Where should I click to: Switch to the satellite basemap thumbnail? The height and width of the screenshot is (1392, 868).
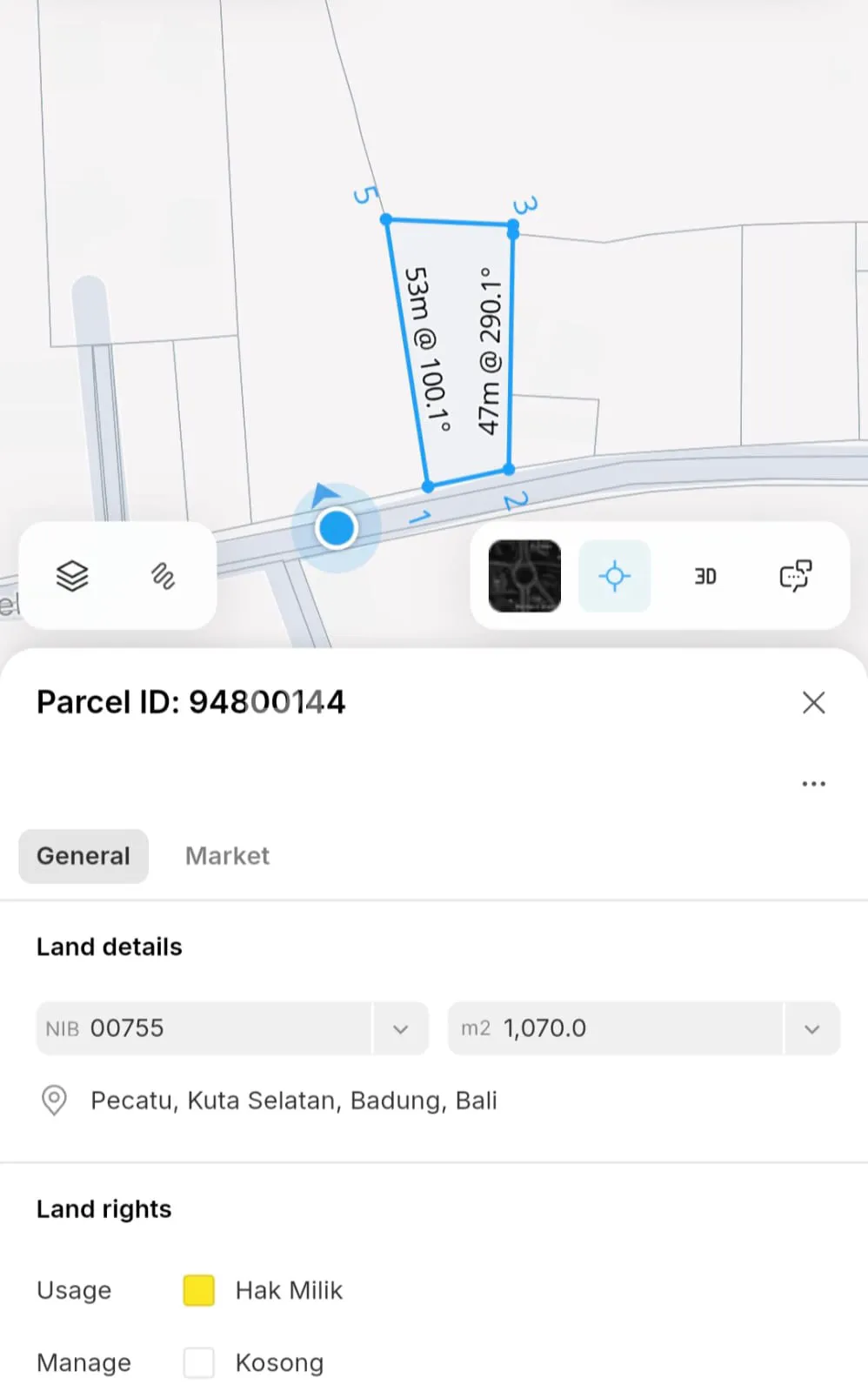pyautogui.click(x=524, y=576)
